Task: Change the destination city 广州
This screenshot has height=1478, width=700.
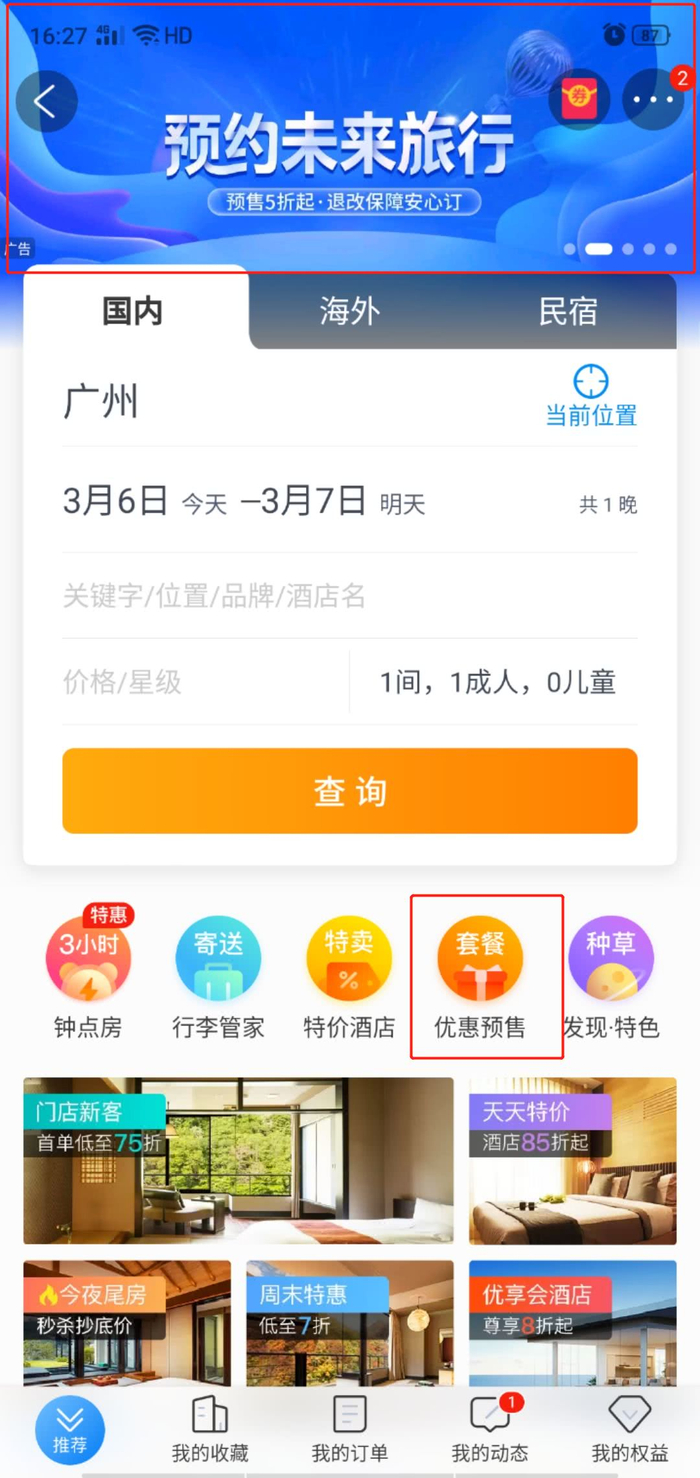Action: coord(101,402)
